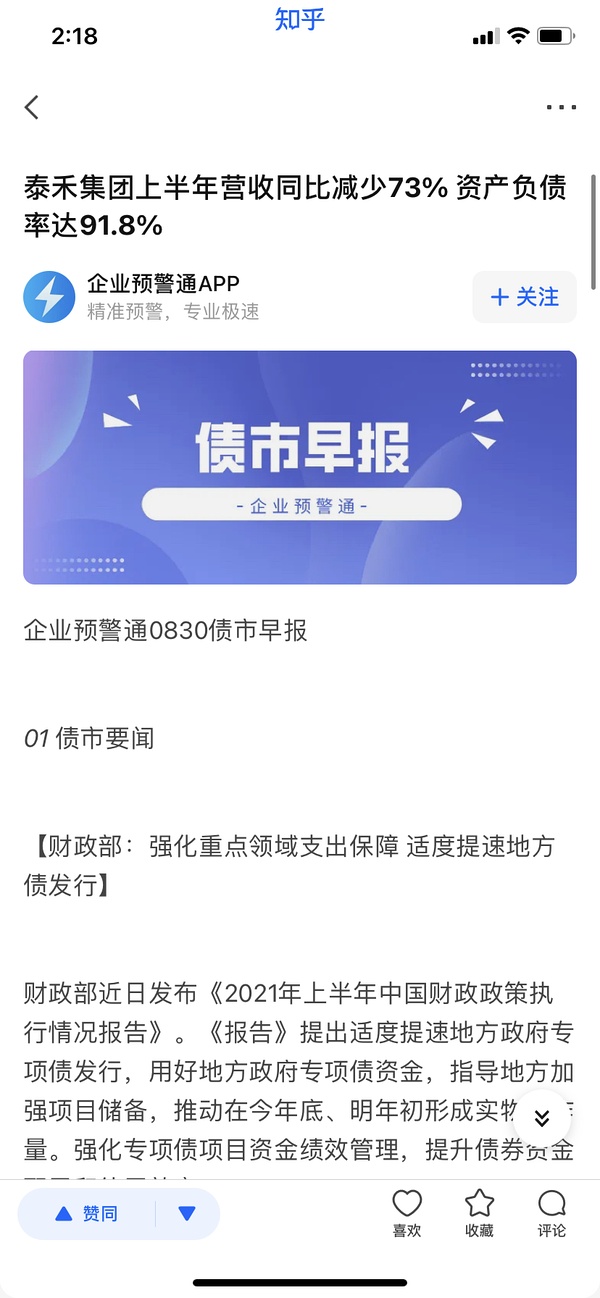600x1298 pixels.
Task: Save article via 收藏 star
Action: tap(480, 1213)
